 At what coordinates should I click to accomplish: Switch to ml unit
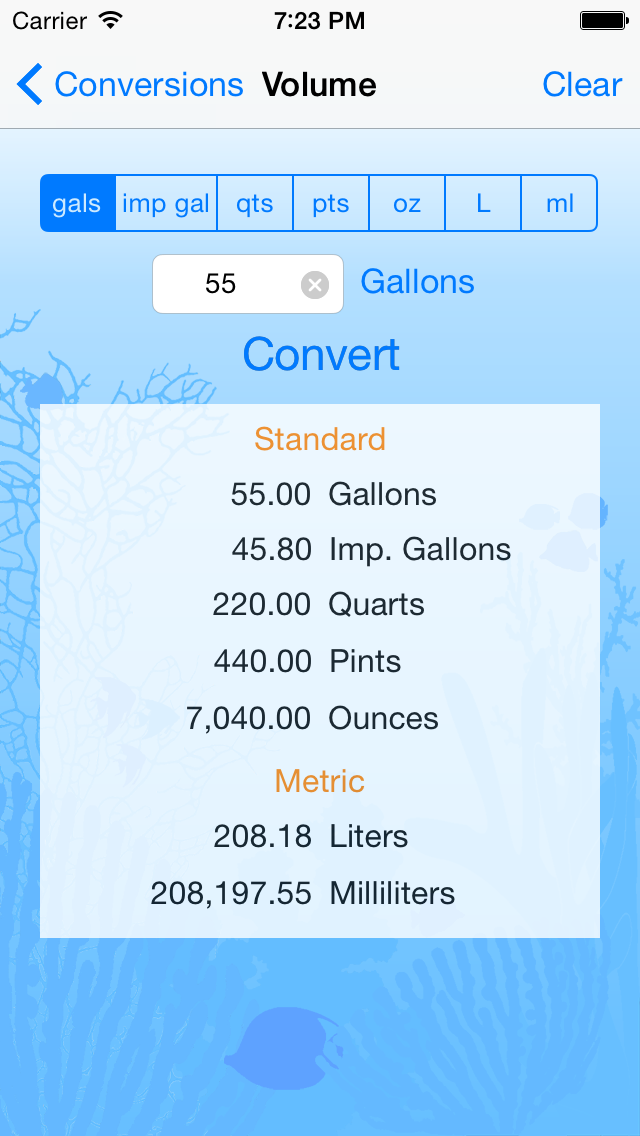click(560, 203)
